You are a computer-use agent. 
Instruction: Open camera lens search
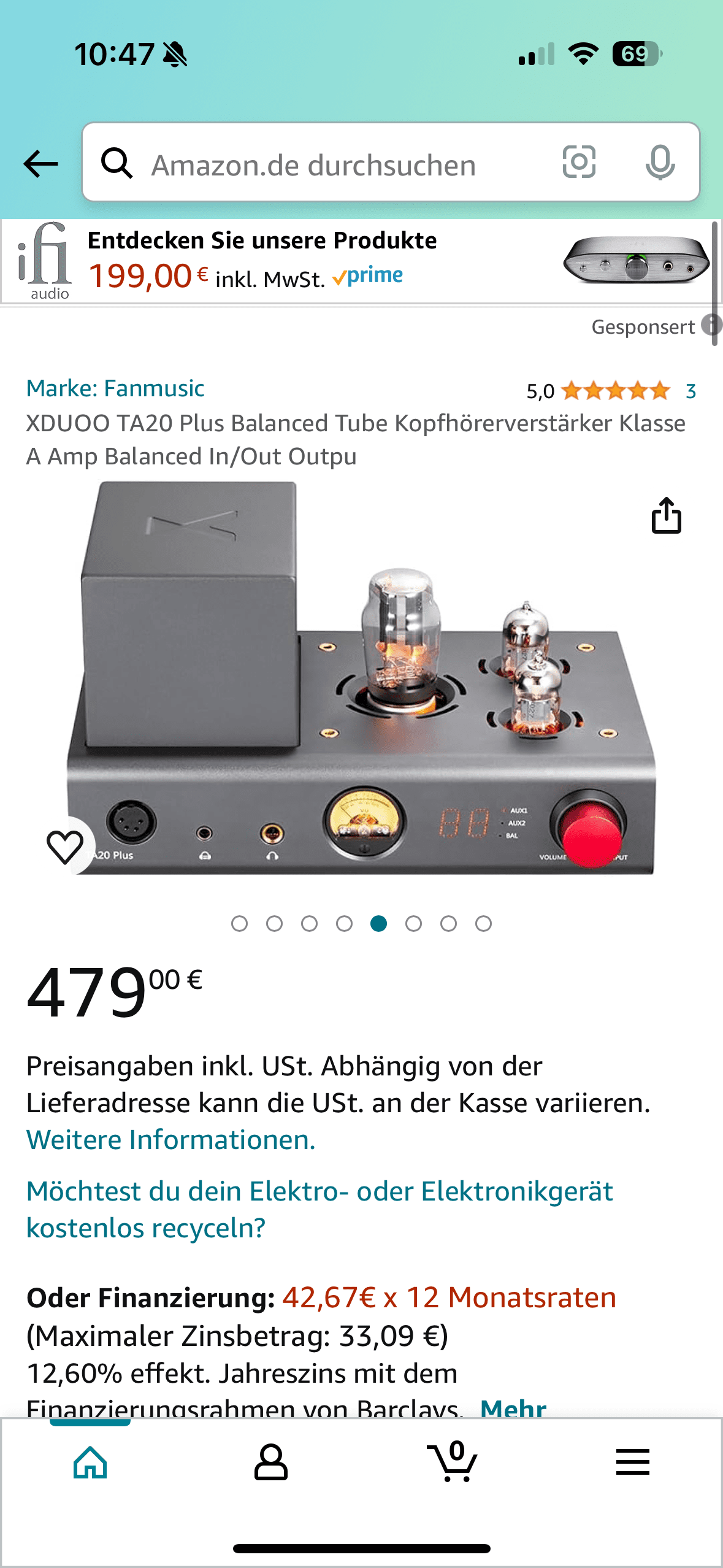[579, 163]
